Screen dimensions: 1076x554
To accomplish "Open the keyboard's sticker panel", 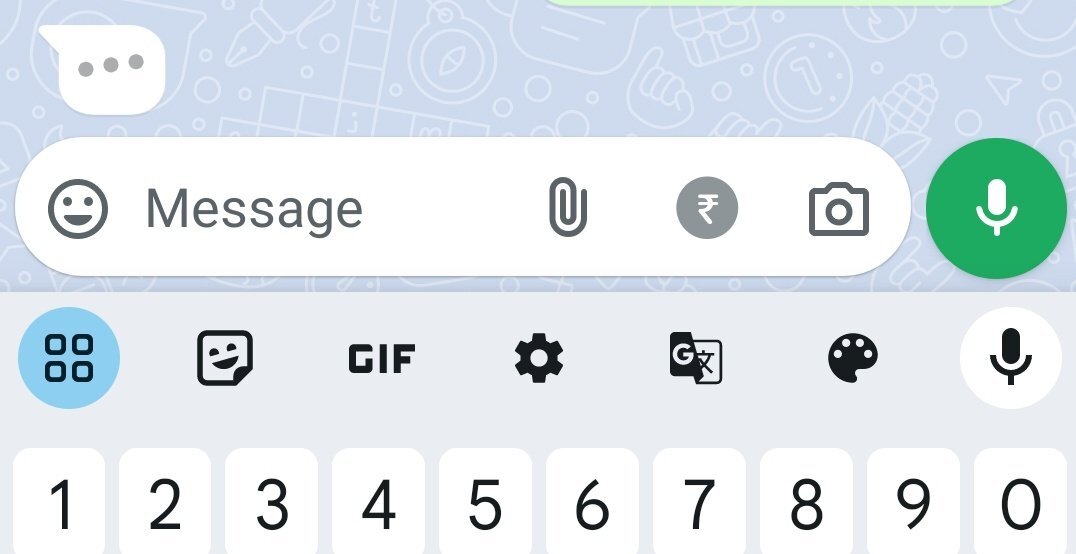I will (224, 358).
